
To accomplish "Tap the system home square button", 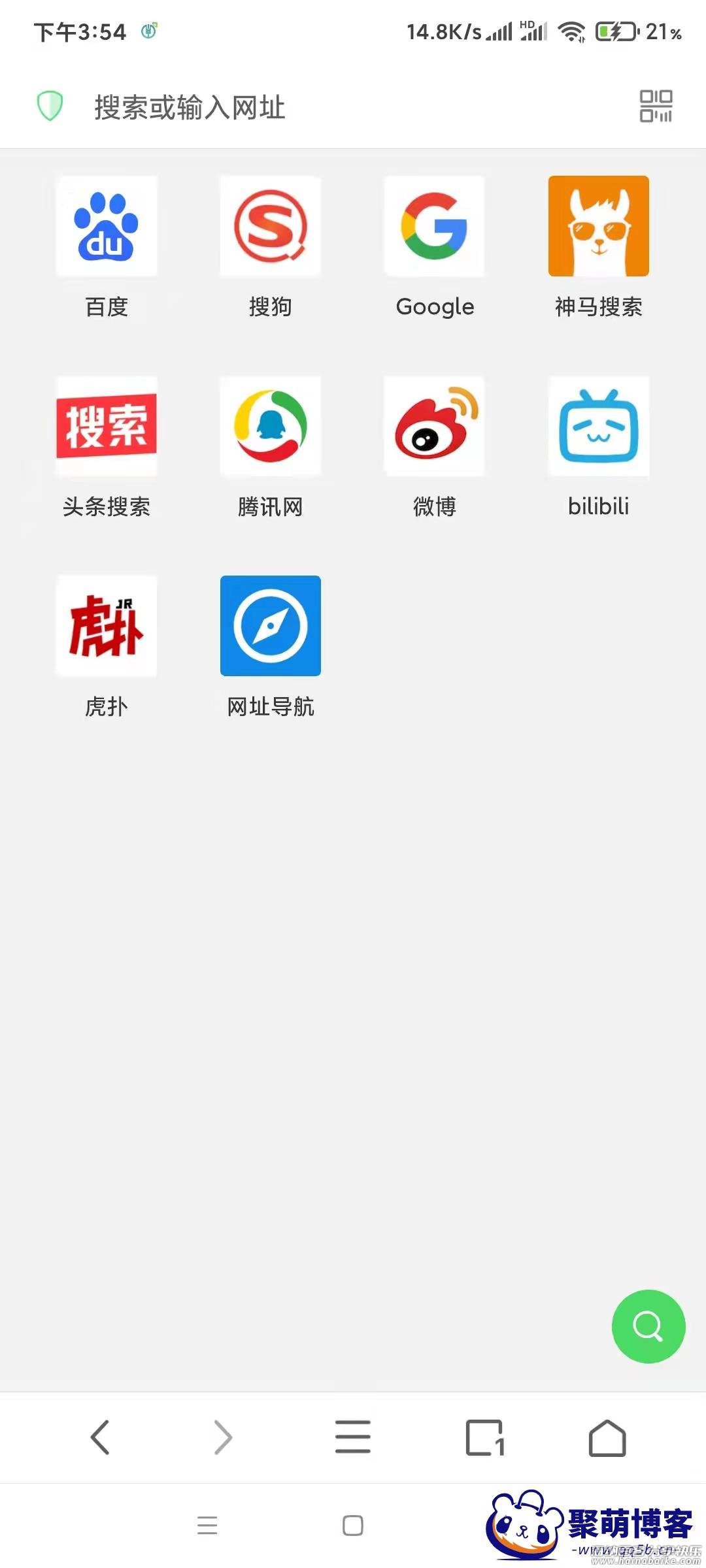I will (x=353, y=1526).
